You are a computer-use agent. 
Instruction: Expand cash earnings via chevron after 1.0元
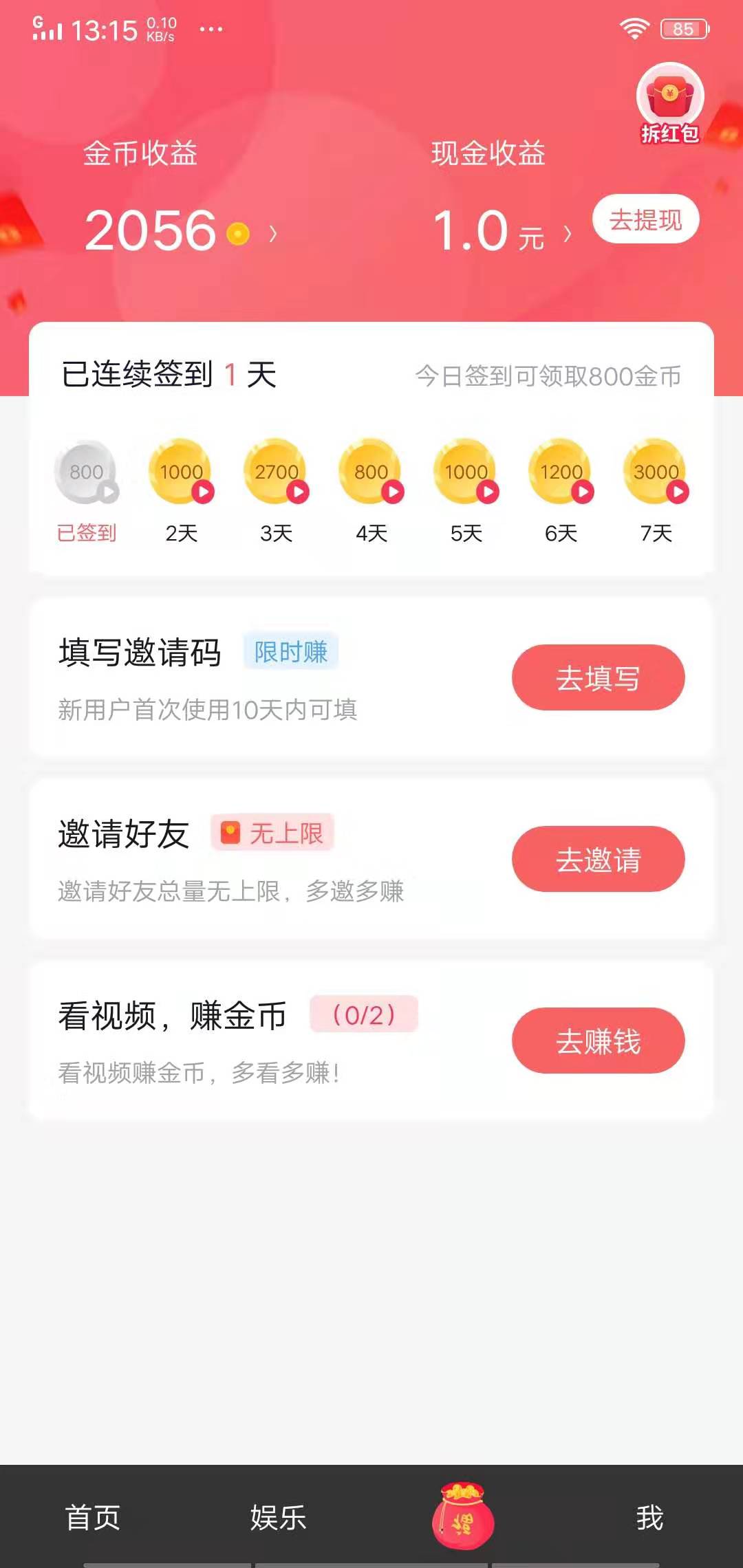[x=567, y=234]
